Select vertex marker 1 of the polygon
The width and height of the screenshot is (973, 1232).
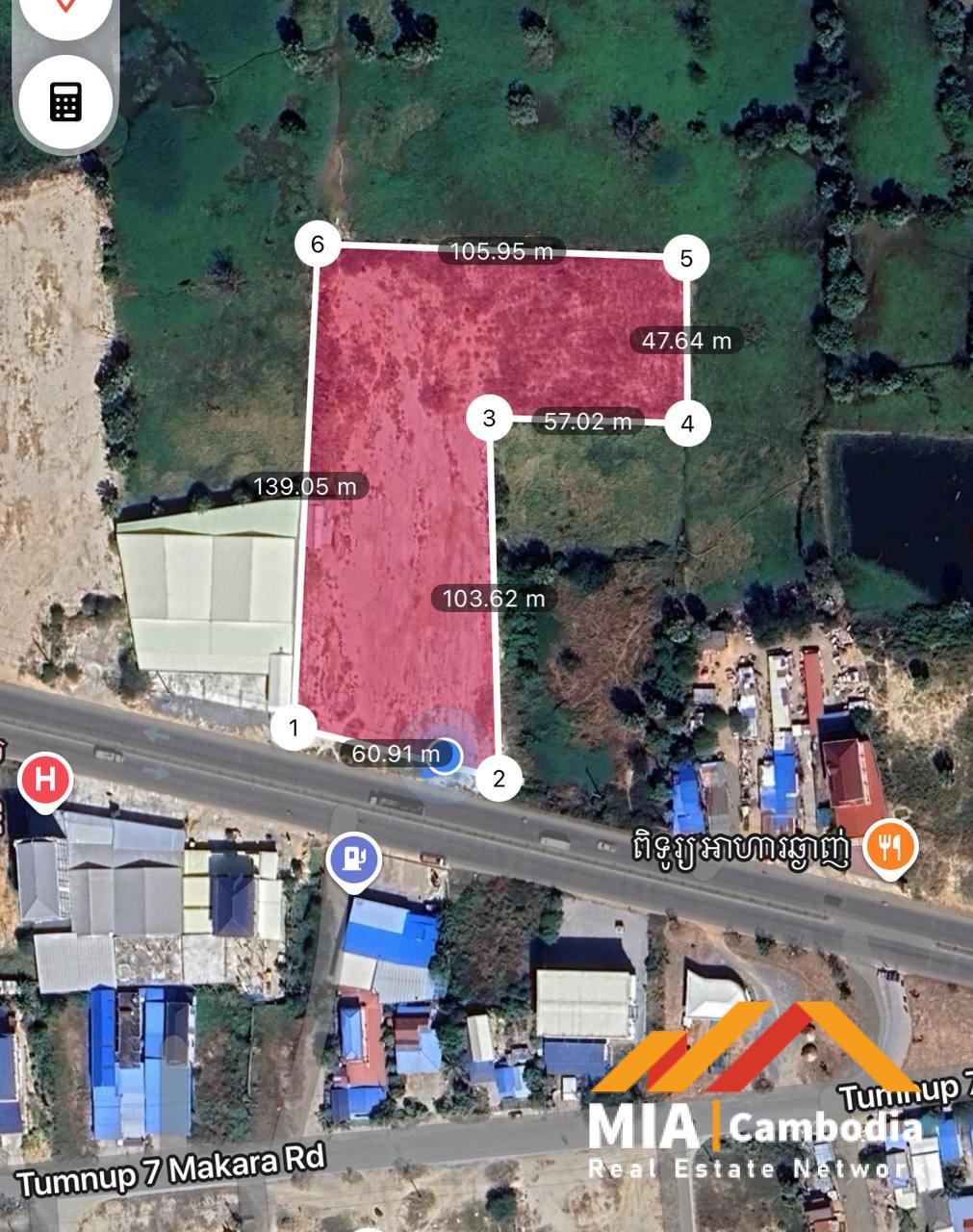coord(294,728)
